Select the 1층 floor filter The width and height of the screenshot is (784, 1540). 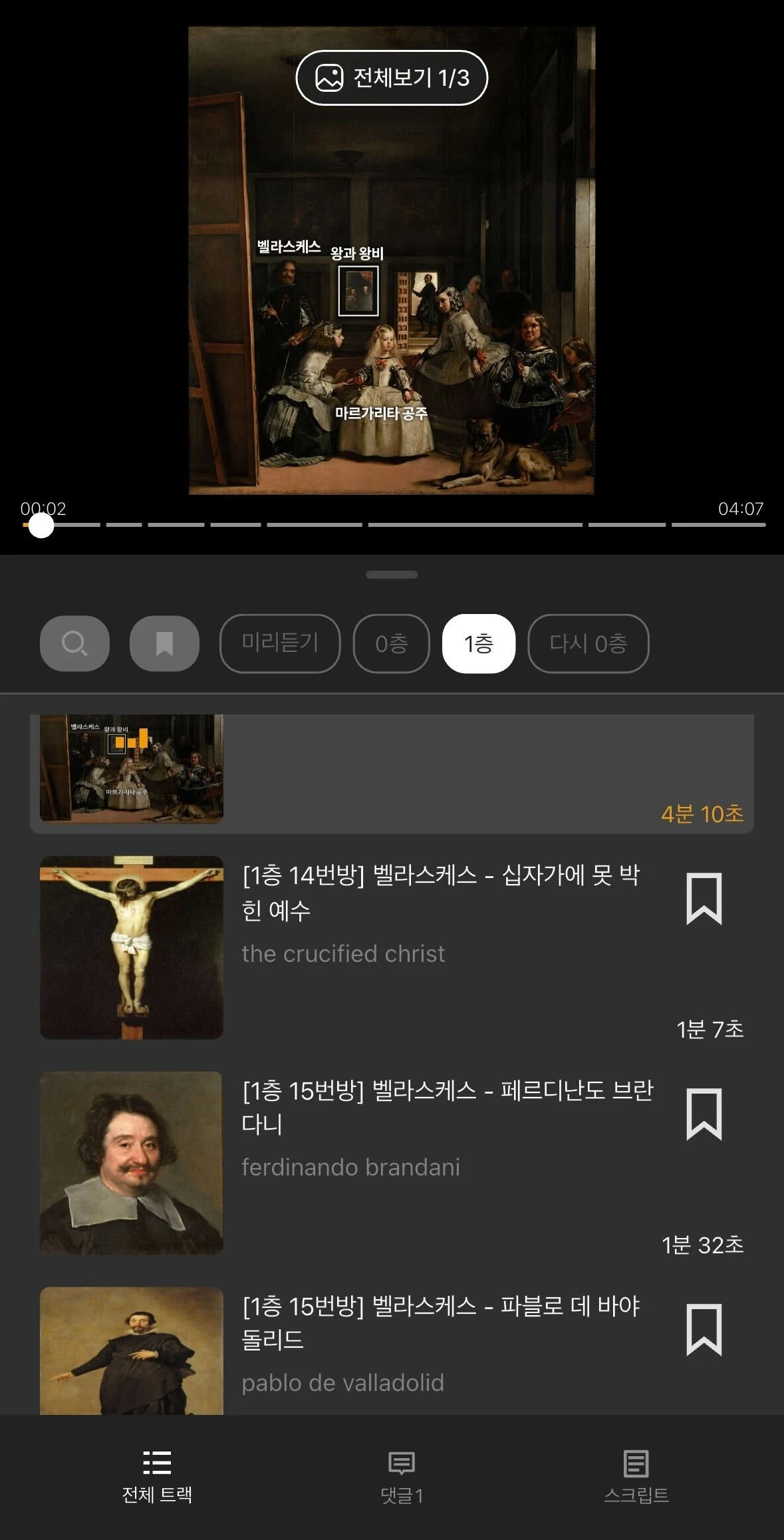coord(479,643)
